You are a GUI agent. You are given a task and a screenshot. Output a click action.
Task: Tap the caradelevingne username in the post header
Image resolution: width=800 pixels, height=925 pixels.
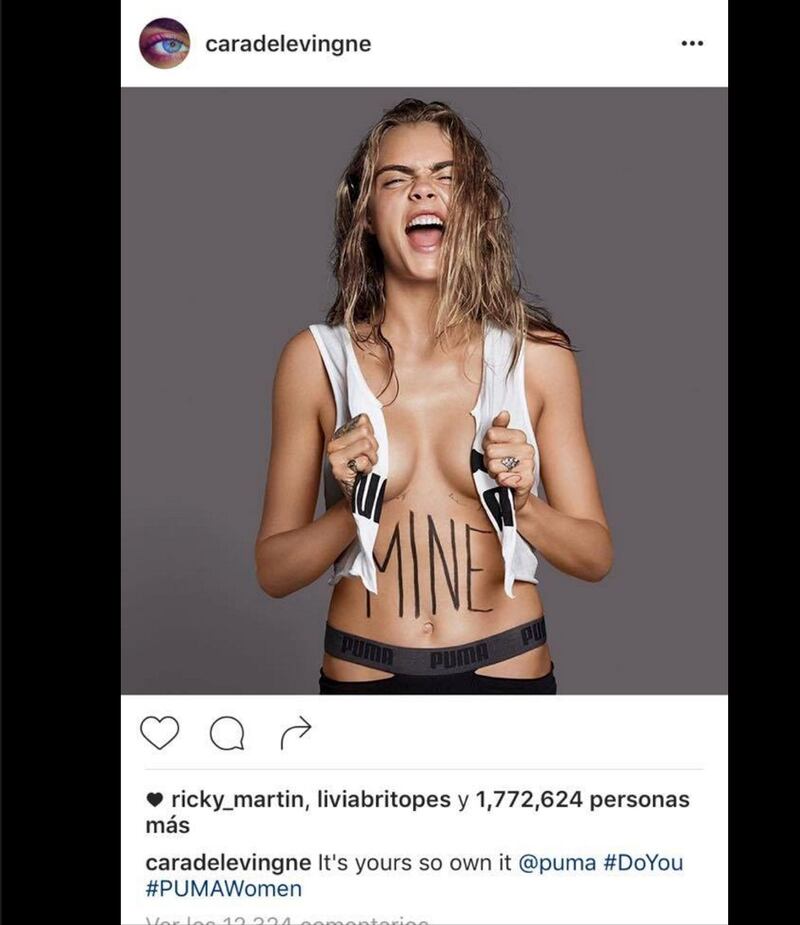pos(287,44)
